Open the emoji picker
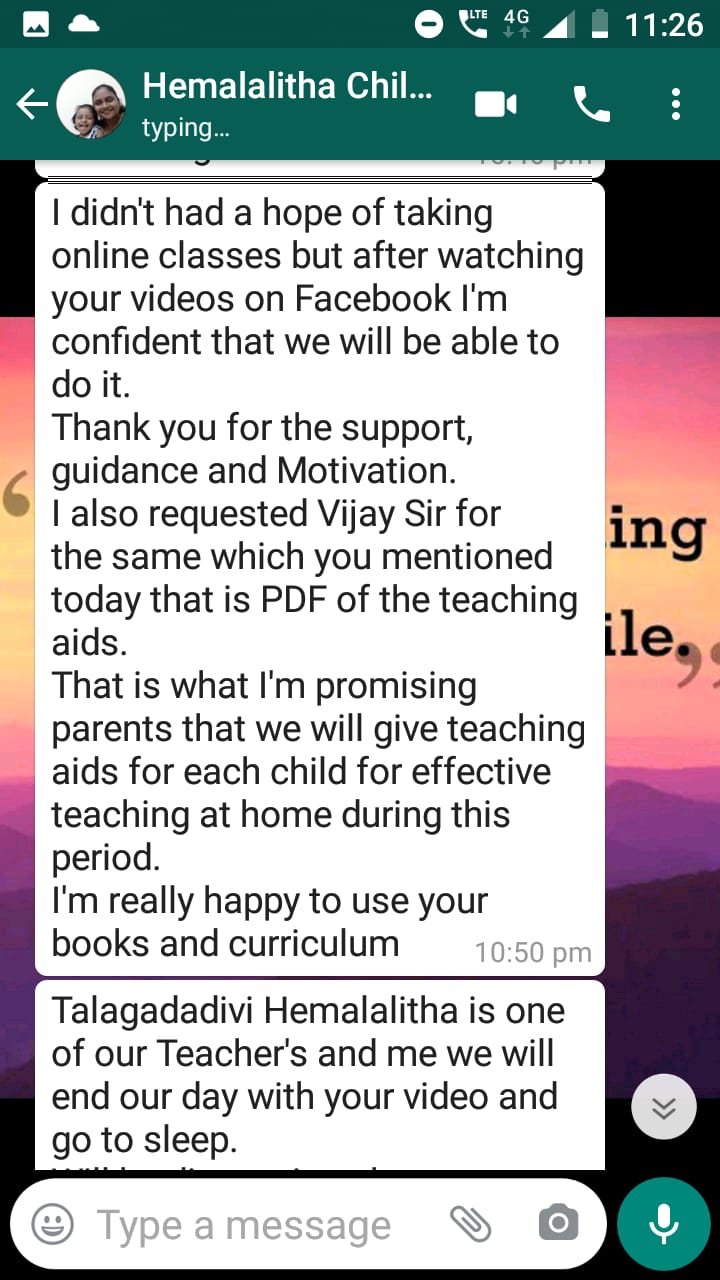Screen dimensions: 720x1280 click(52, 1224)
